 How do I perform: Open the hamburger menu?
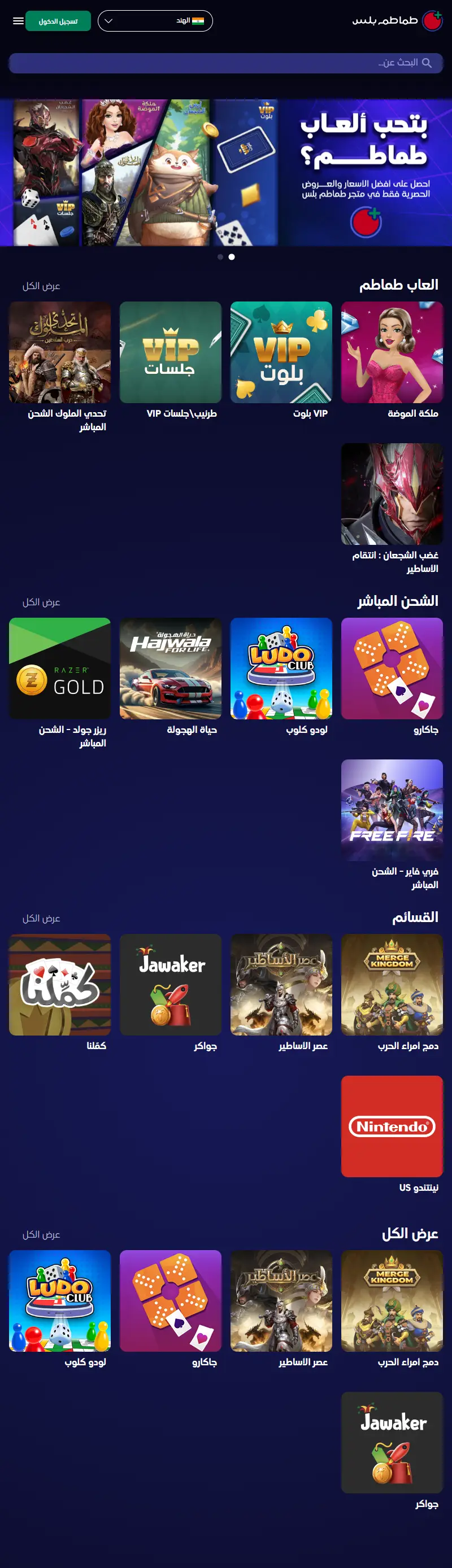[x=18, y=21]
